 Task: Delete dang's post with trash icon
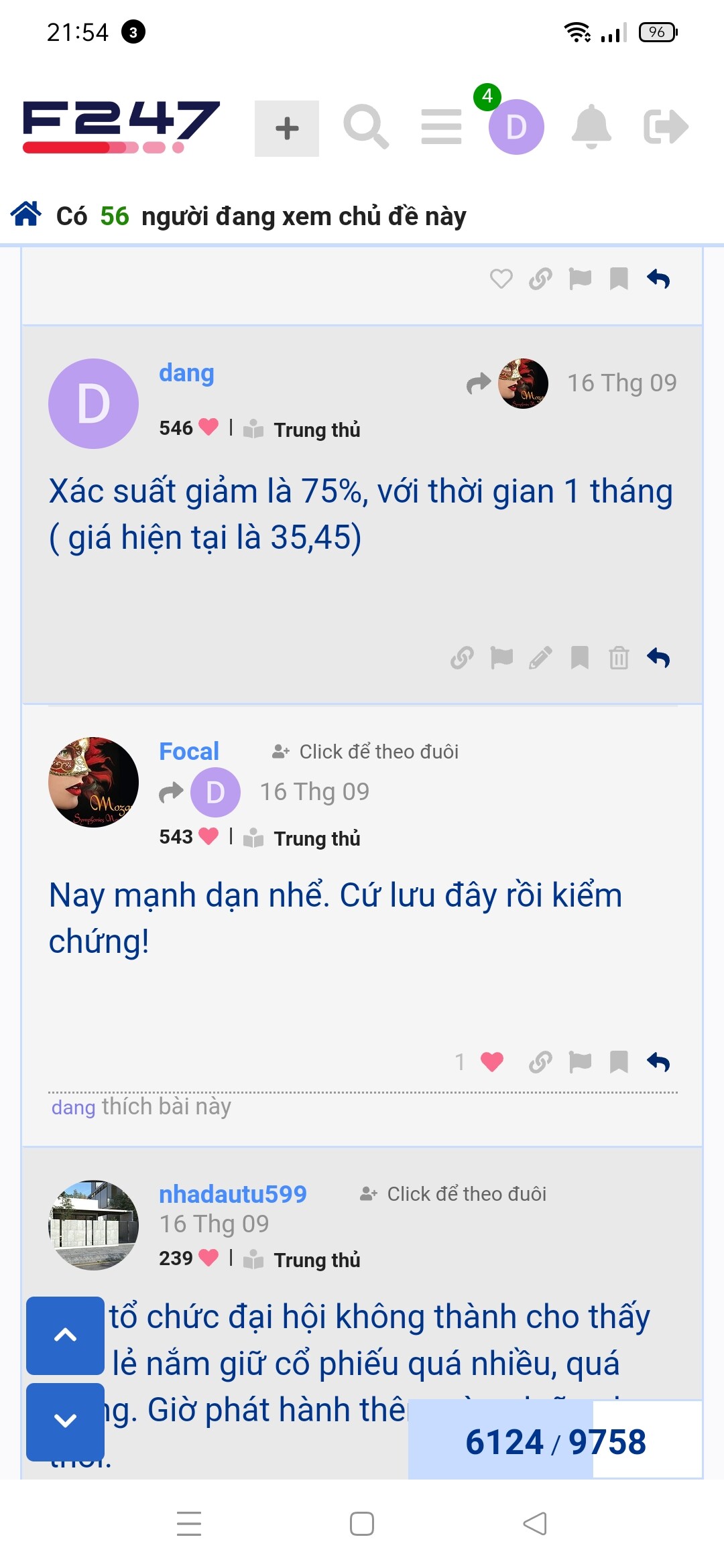point(619,658)
